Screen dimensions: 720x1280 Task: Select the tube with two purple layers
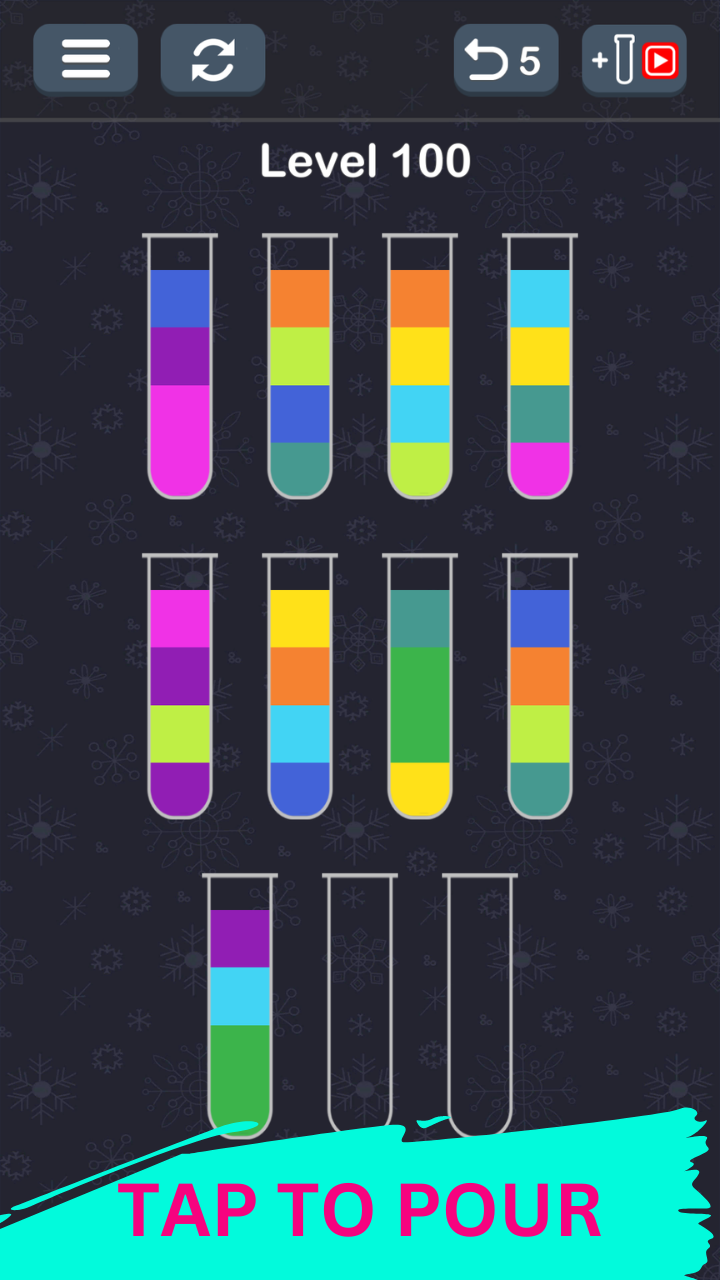click(180, 690)
